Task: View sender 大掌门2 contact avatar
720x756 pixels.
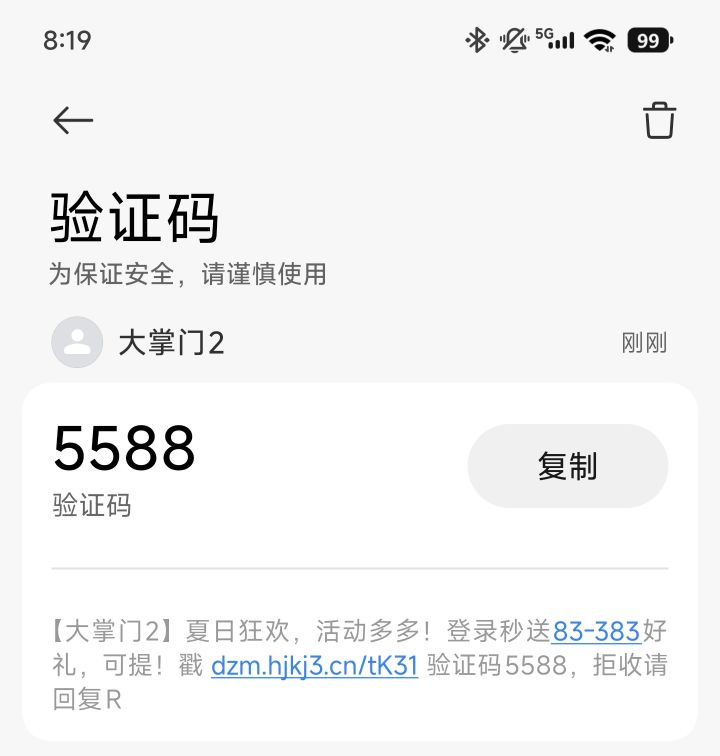Action: (x=77, y=342)
